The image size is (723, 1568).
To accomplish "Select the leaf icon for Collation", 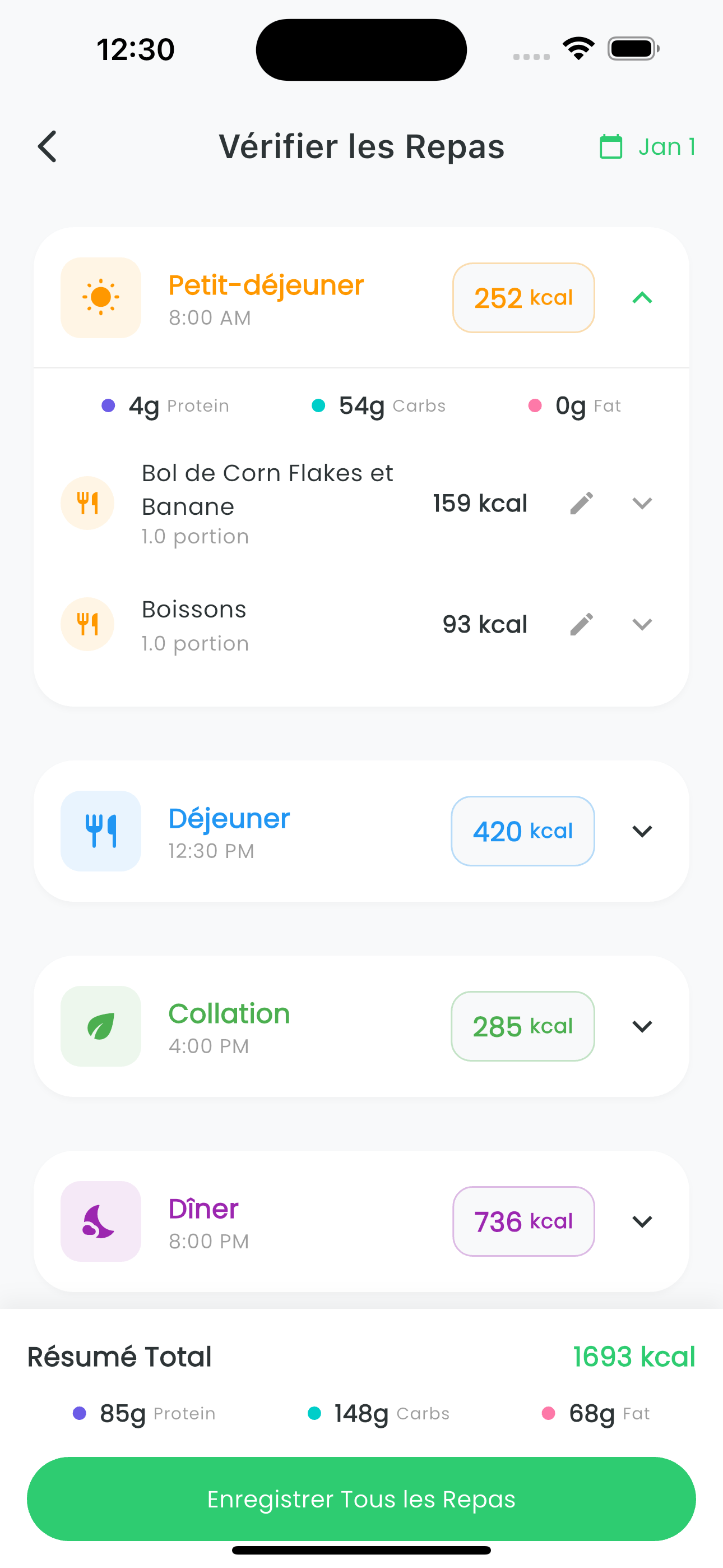I will tap(101, 1026).
